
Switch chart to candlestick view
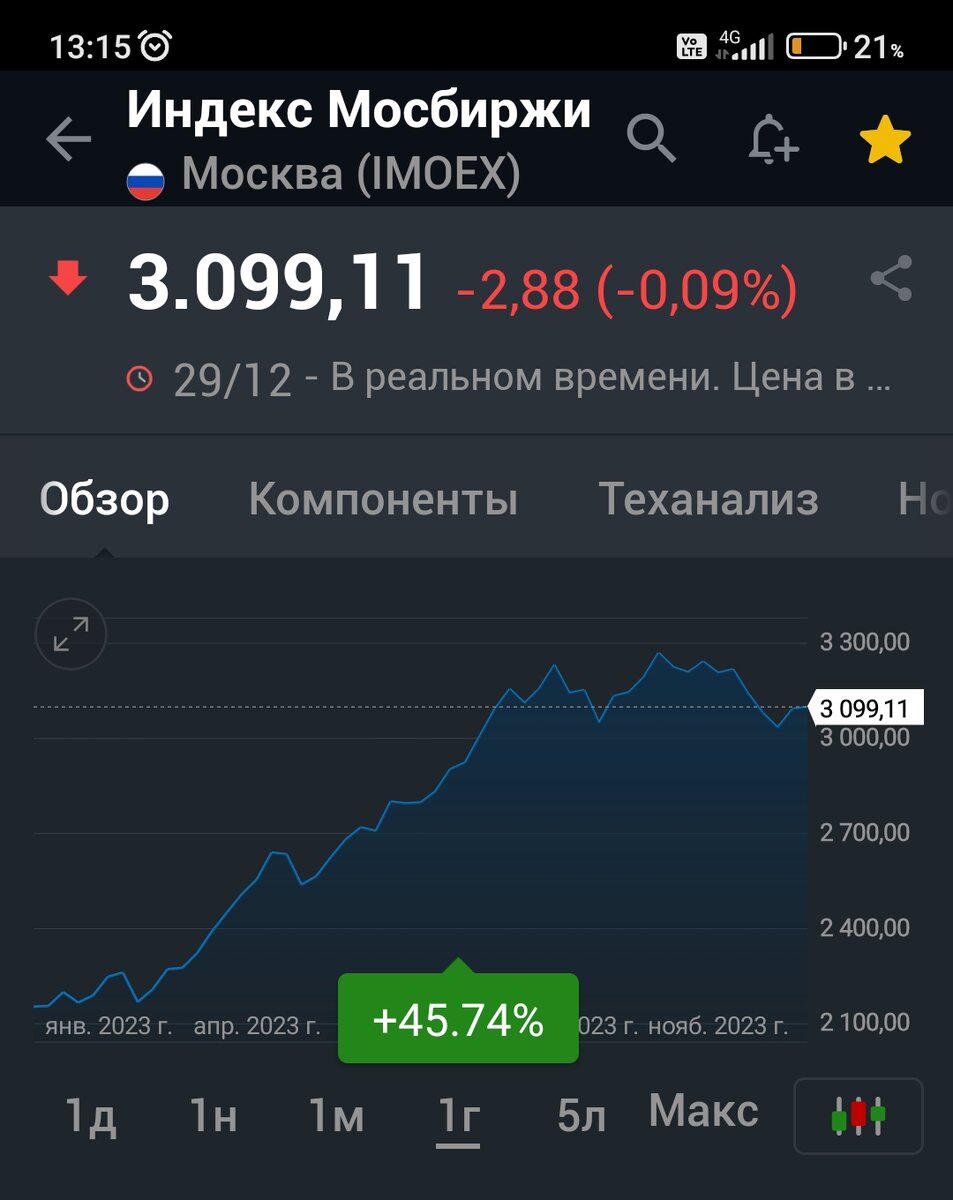coord(858,1116)
